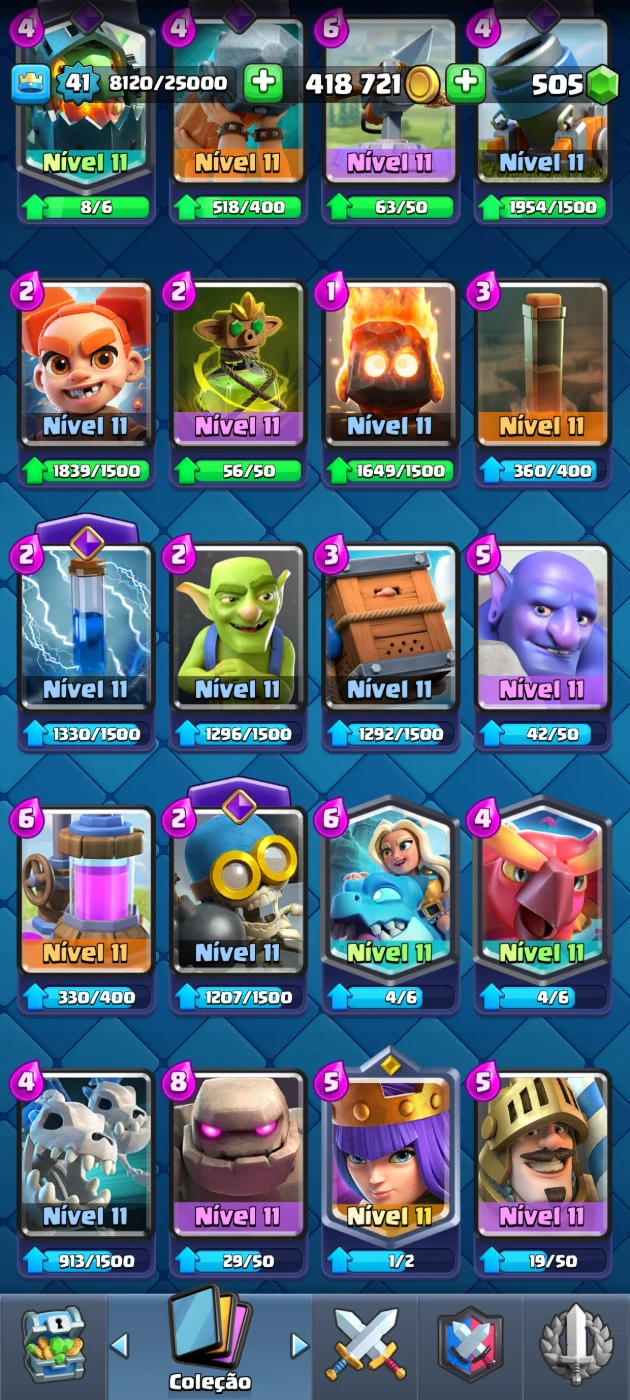Open the Shop chest tab

click(53, 1346)
